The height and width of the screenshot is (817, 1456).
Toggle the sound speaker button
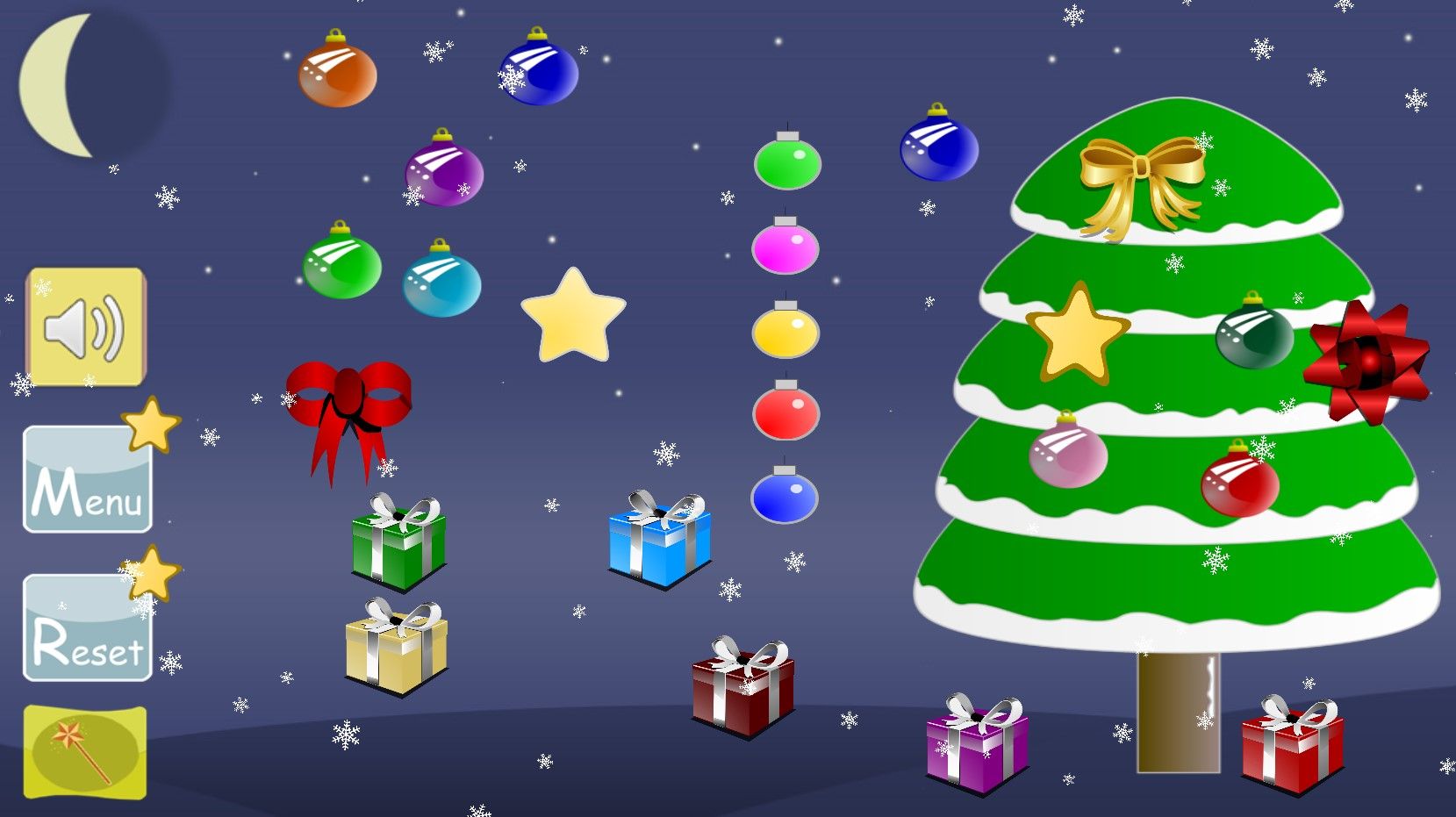pos(85,327)
